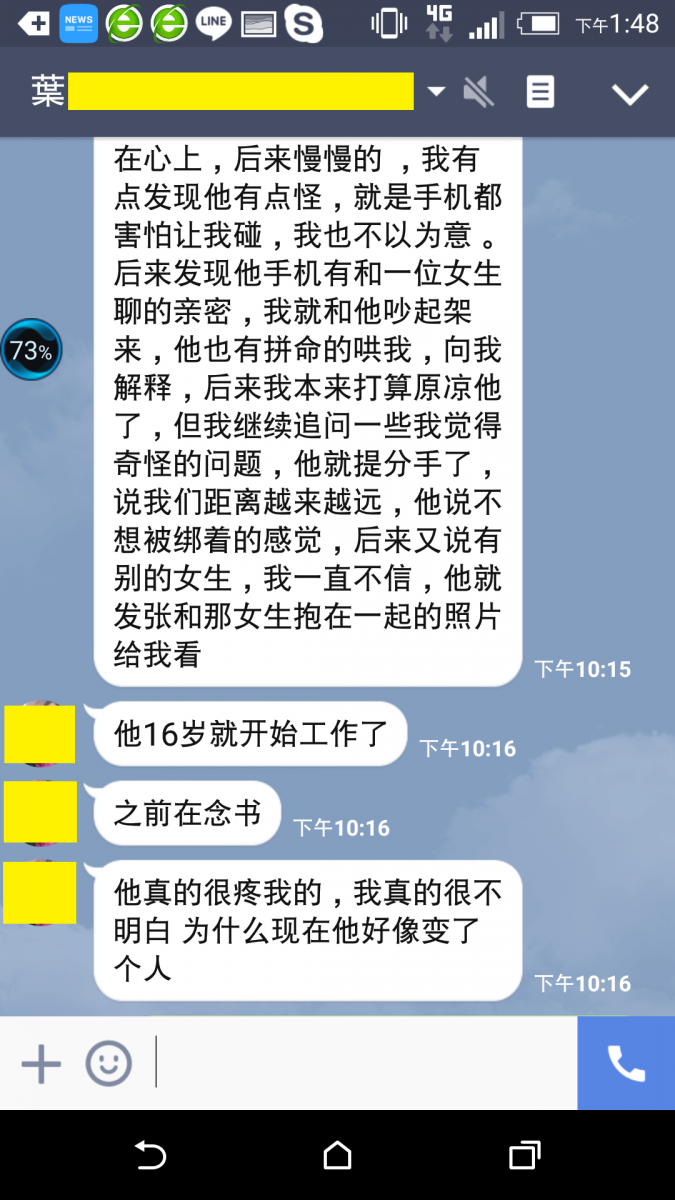Open the chat options chevron menu

630,93
